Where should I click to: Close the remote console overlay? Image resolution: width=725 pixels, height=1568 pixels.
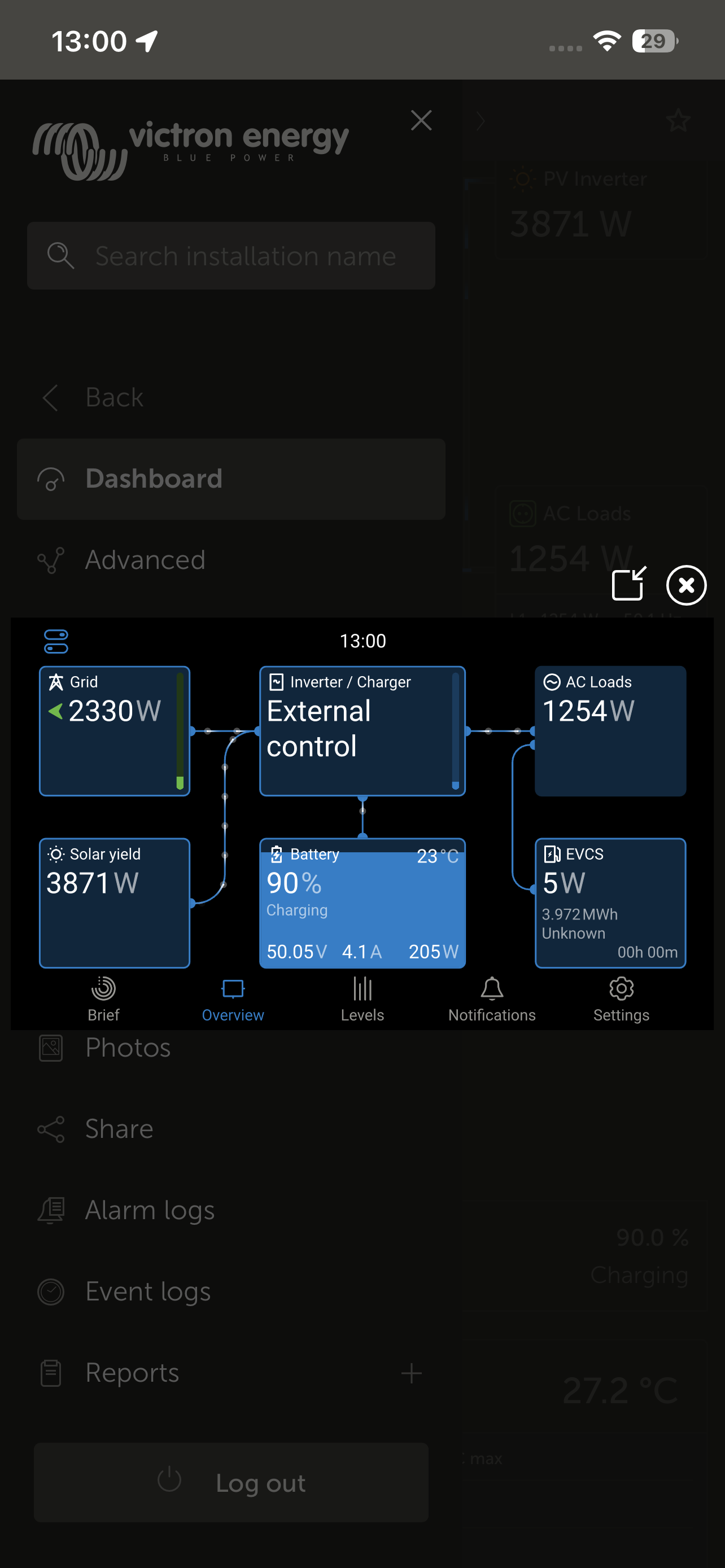[x=686, y=585]
